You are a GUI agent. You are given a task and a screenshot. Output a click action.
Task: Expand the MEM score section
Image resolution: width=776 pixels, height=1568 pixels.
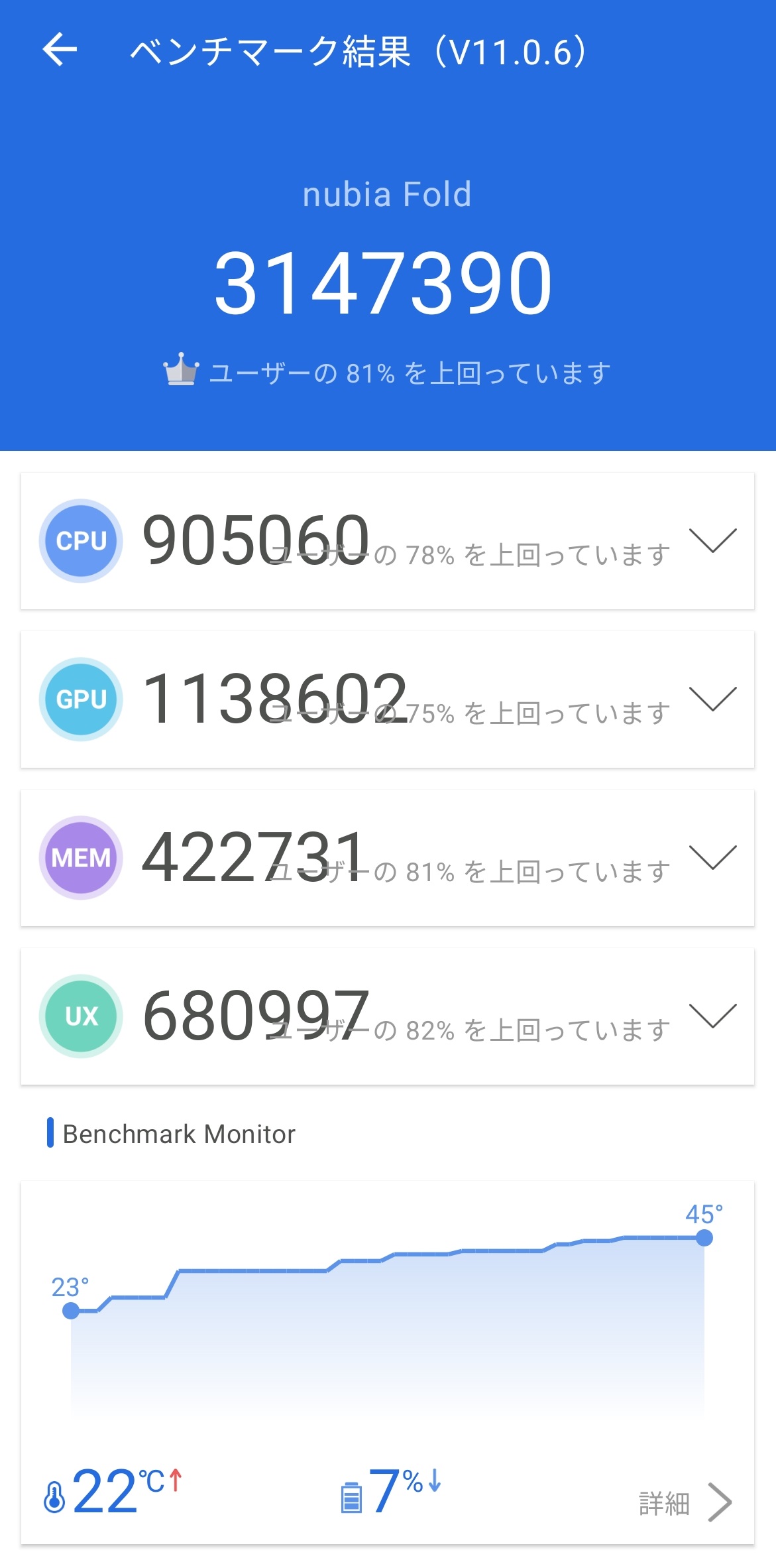(712, 858)
